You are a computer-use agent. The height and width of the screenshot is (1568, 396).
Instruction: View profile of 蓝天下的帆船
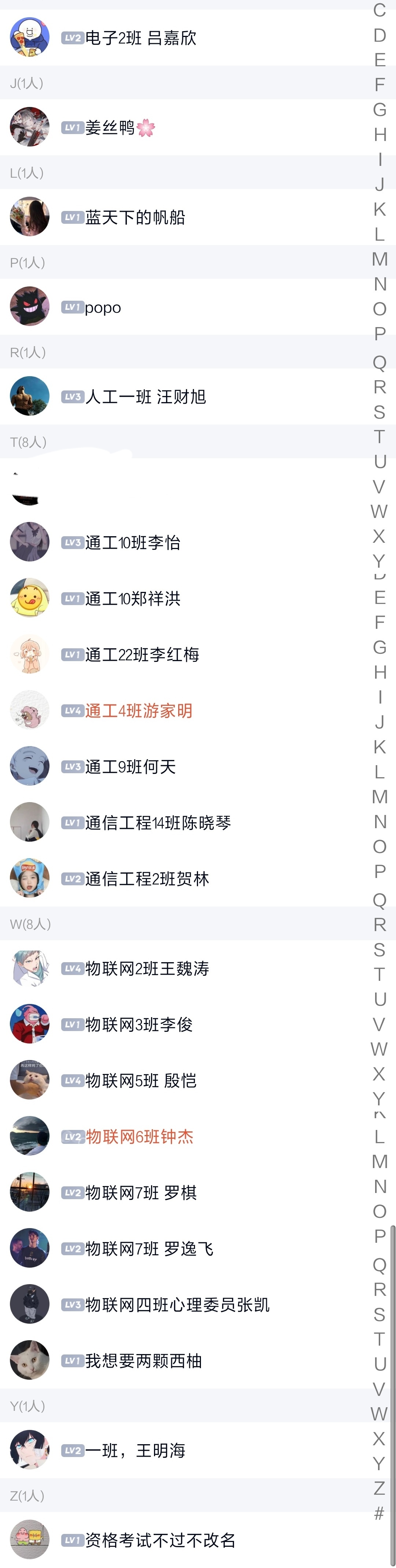click(x=135, y=217)
